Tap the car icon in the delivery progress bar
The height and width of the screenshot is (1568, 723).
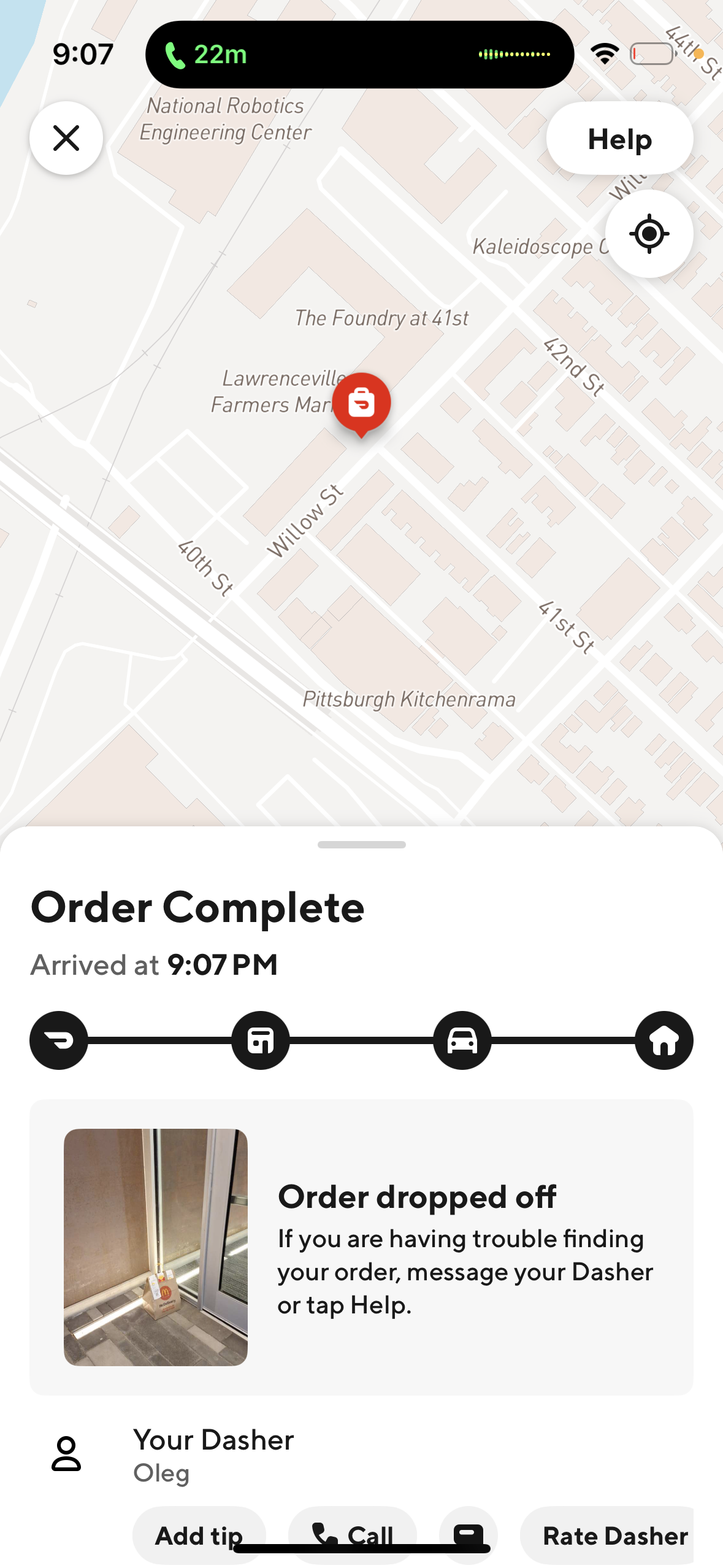point(462,1040)
